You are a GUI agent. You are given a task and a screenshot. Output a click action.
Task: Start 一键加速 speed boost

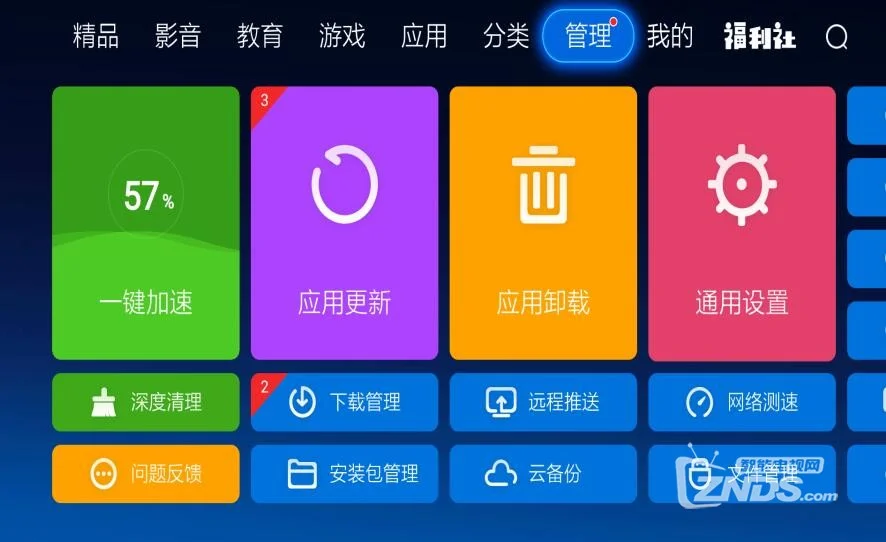pos(146,223)
